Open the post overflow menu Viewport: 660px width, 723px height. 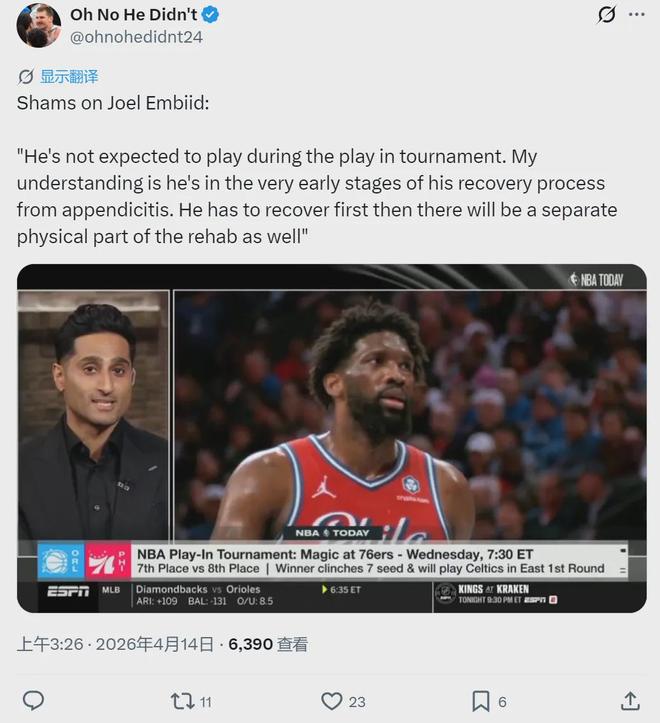click(636, 14)
